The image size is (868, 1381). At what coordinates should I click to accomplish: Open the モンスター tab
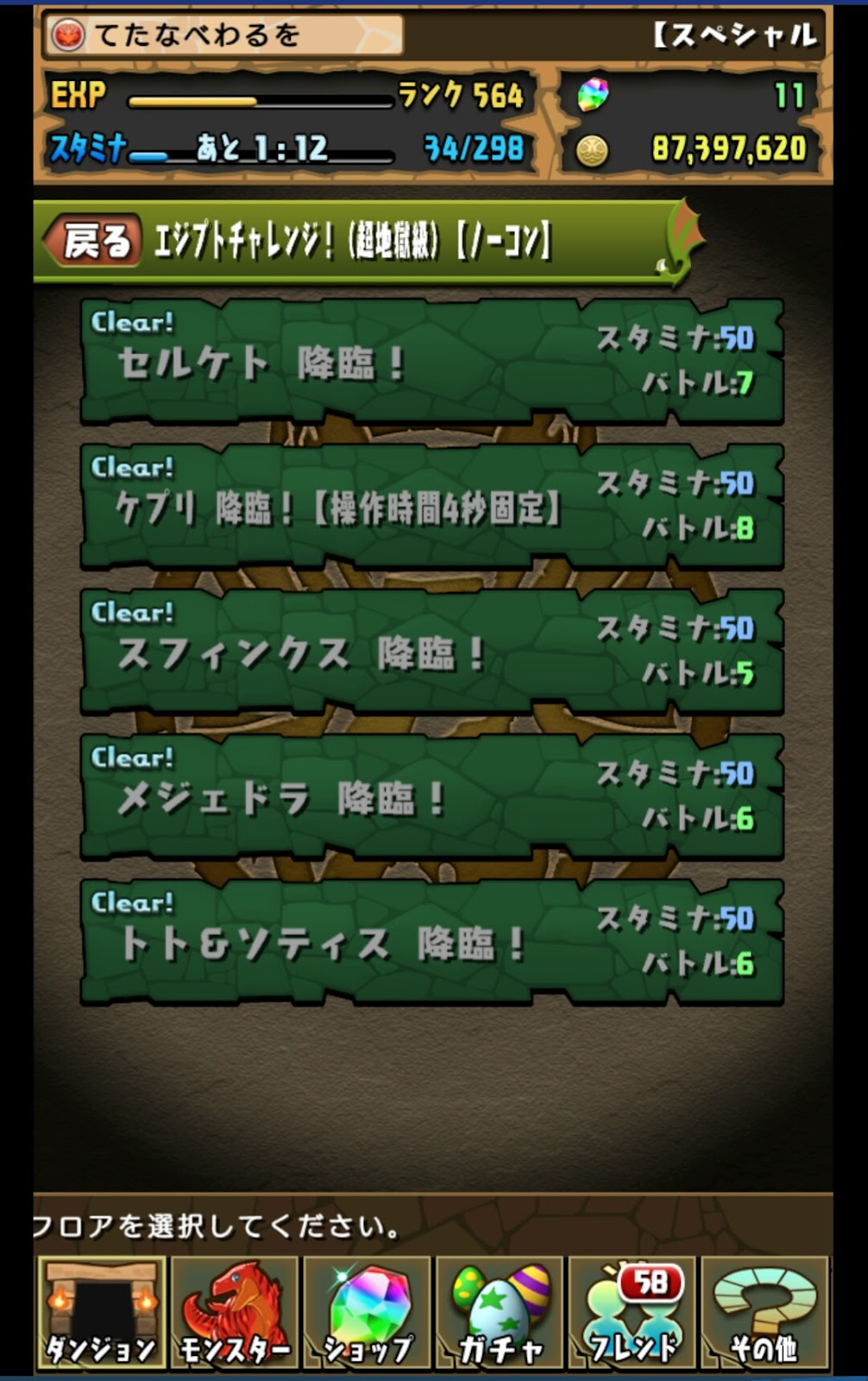(234, 1314)
